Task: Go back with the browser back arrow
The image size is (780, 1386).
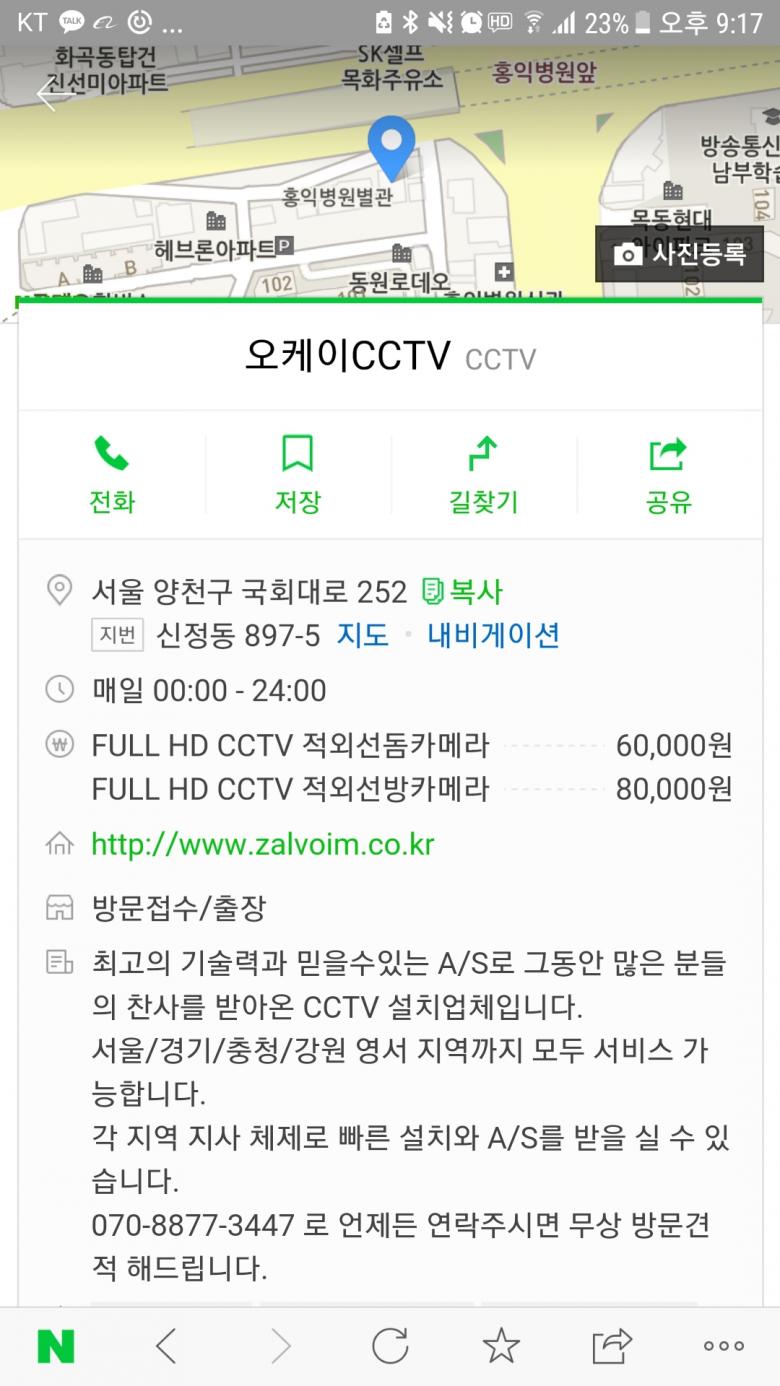Action: (167, 1346)
